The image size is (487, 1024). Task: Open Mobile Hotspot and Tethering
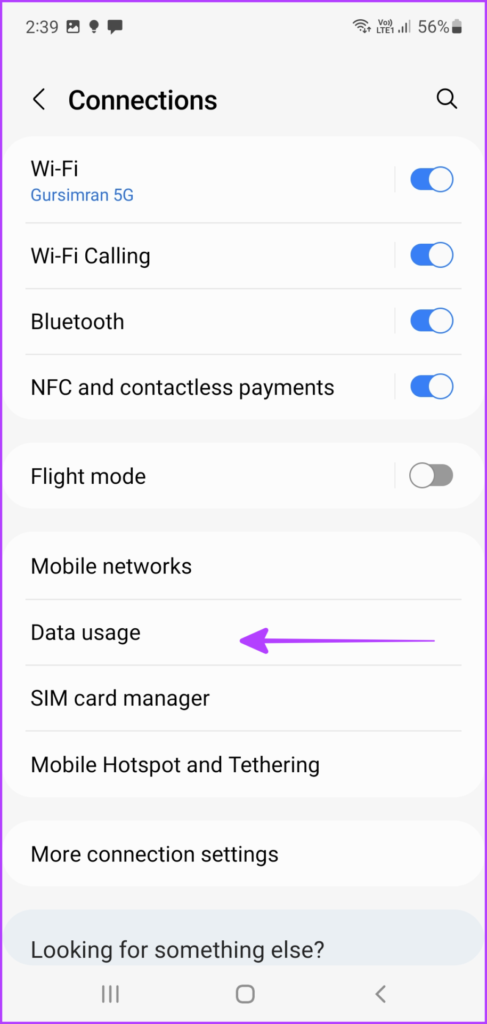pos(244,764)
